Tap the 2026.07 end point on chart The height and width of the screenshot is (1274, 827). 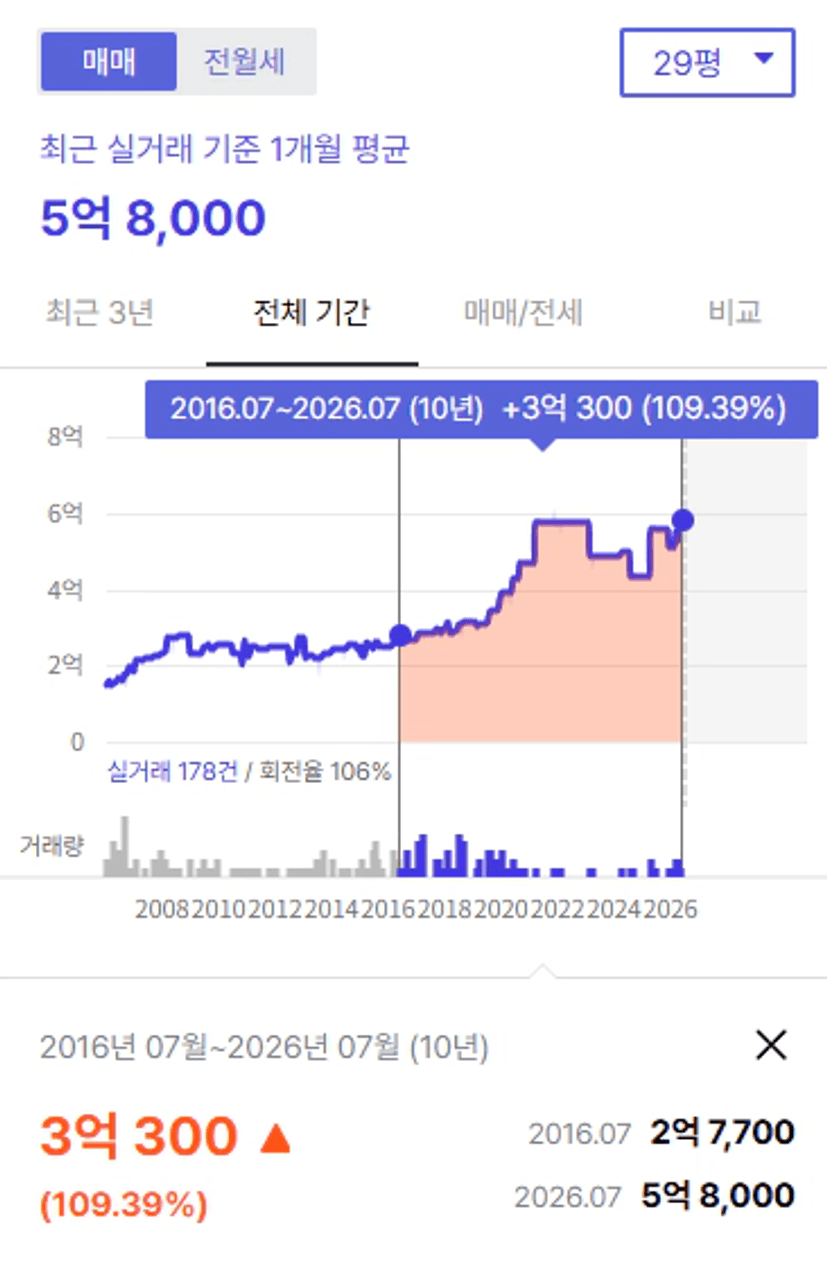coord(683,520)
